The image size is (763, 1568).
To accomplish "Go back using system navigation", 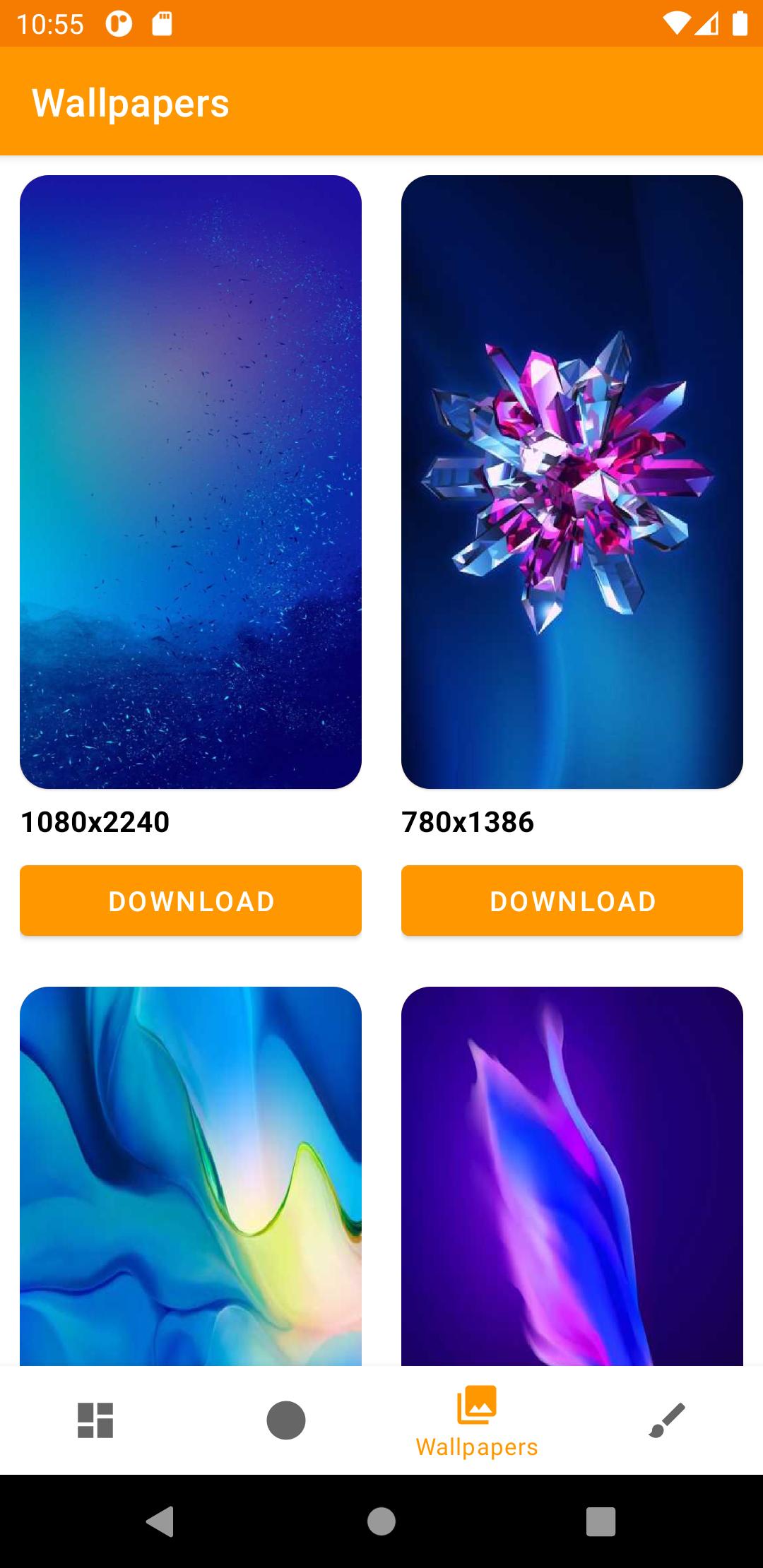I will [160, 1521].
